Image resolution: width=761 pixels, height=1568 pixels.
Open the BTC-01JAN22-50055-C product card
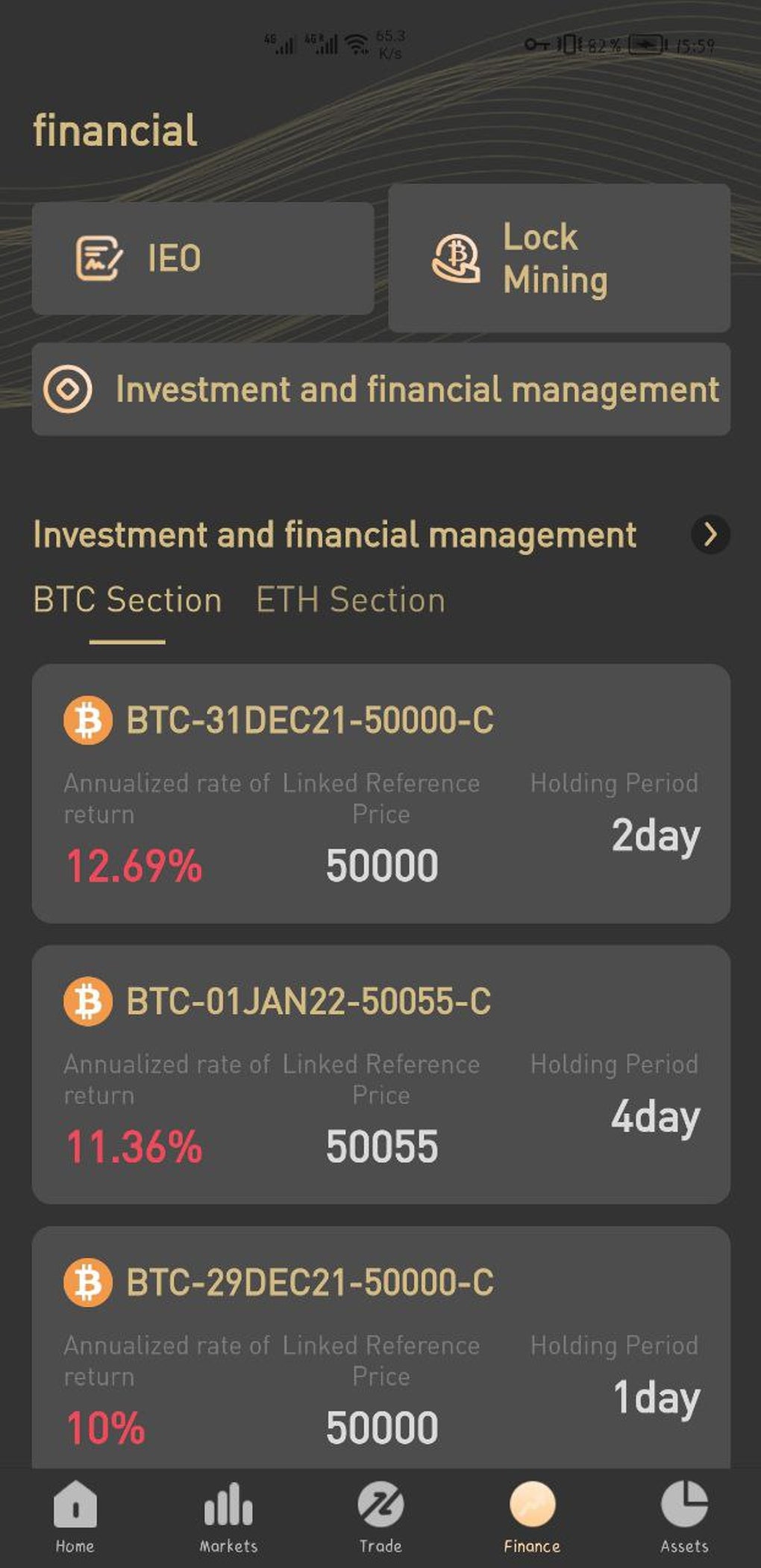point(380,1074)
